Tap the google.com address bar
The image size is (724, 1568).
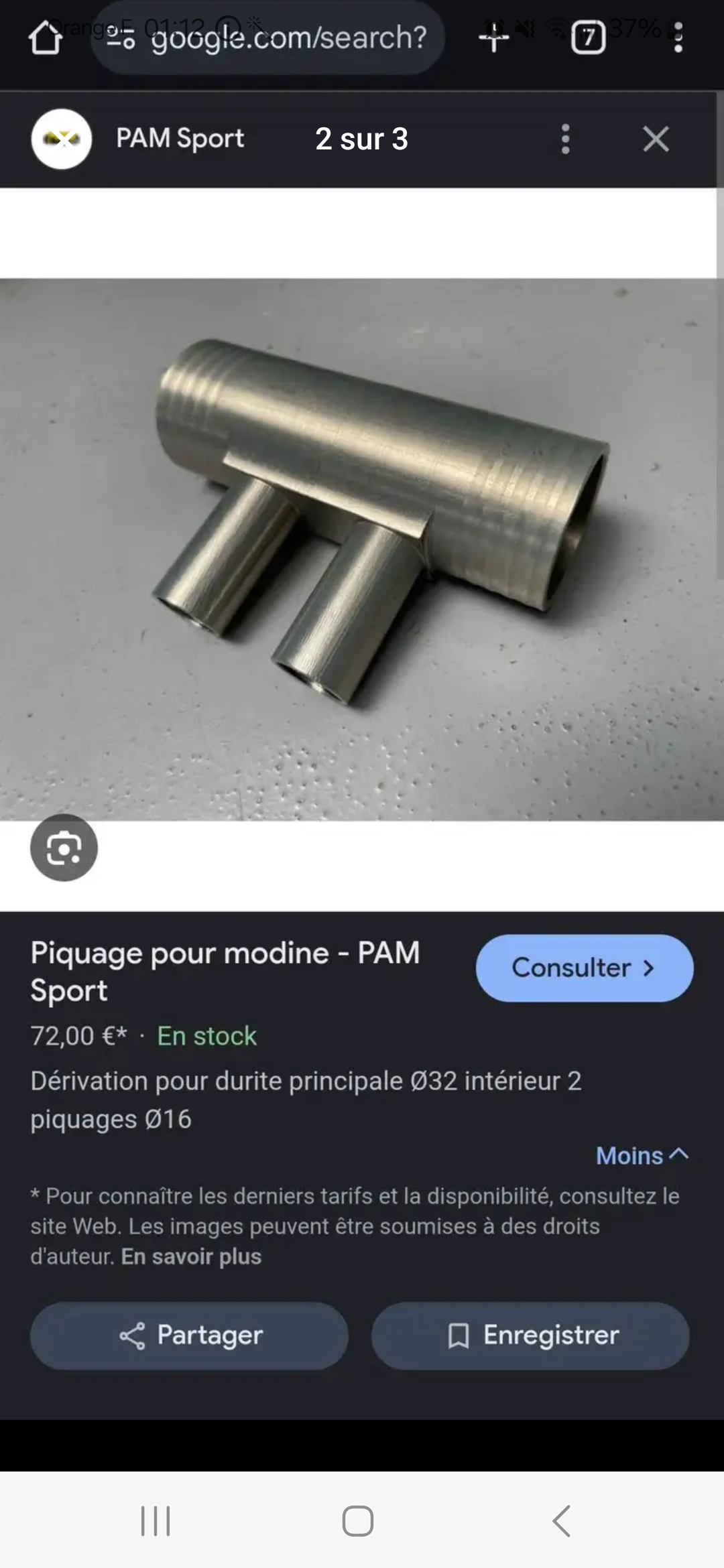(x=268, y=38)
